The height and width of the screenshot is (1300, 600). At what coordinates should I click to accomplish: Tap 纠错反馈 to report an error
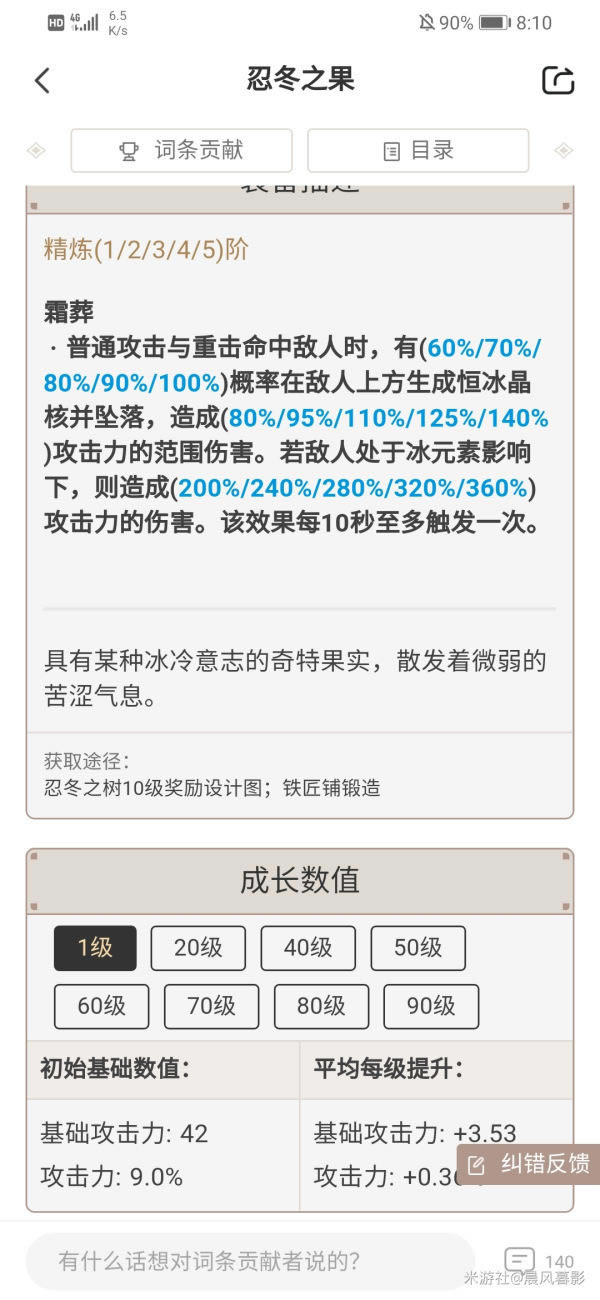pos(529,1164)
